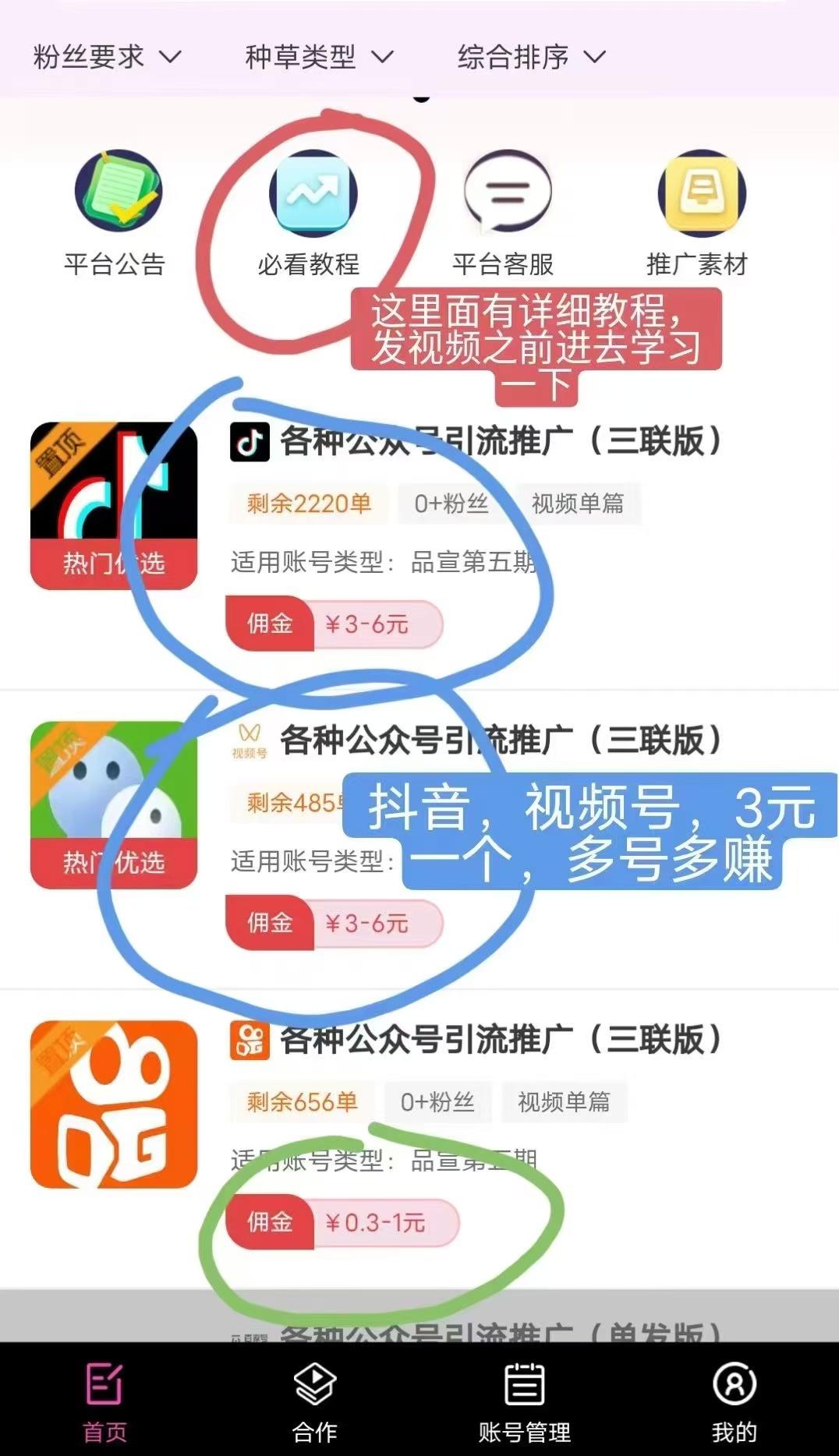Switch to the 账号管理 tab
839x1456 pixels.
[524, 1402]
